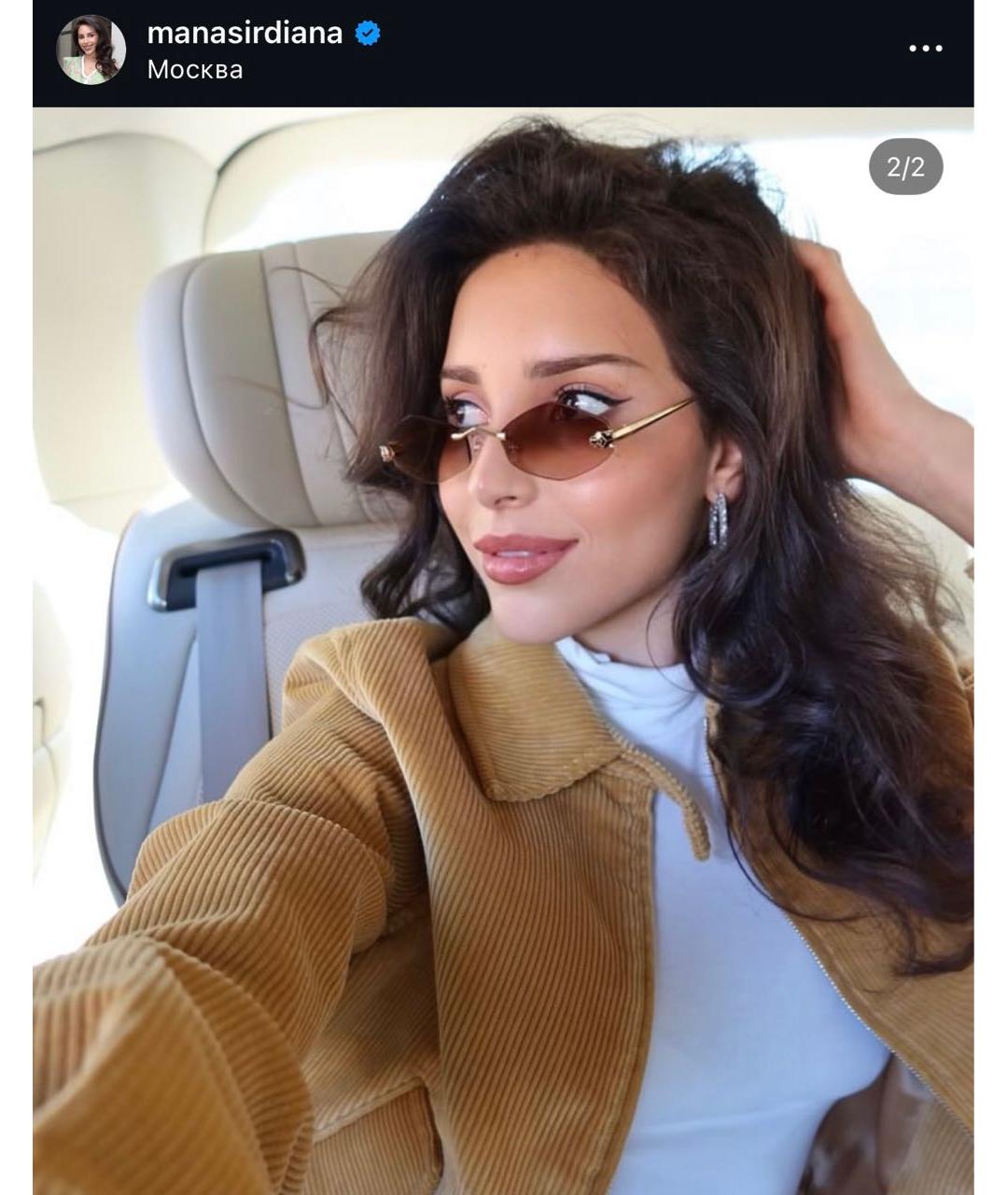Open the Москва location tag

click(195, 70)
